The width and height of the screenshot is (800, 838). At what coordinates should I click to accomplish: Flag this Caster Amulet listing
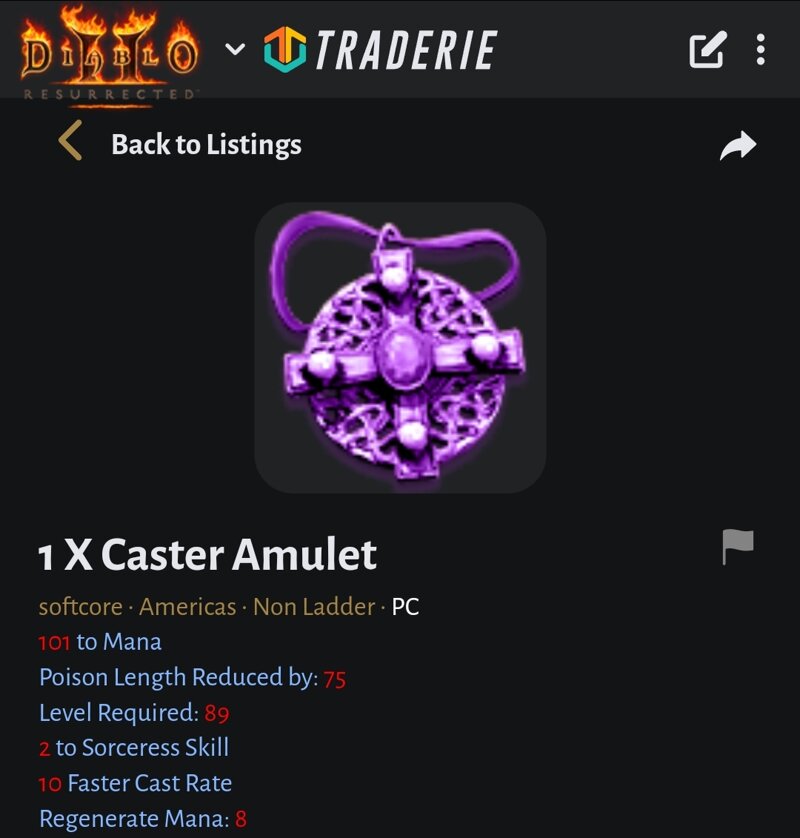[x=738, y=547]
